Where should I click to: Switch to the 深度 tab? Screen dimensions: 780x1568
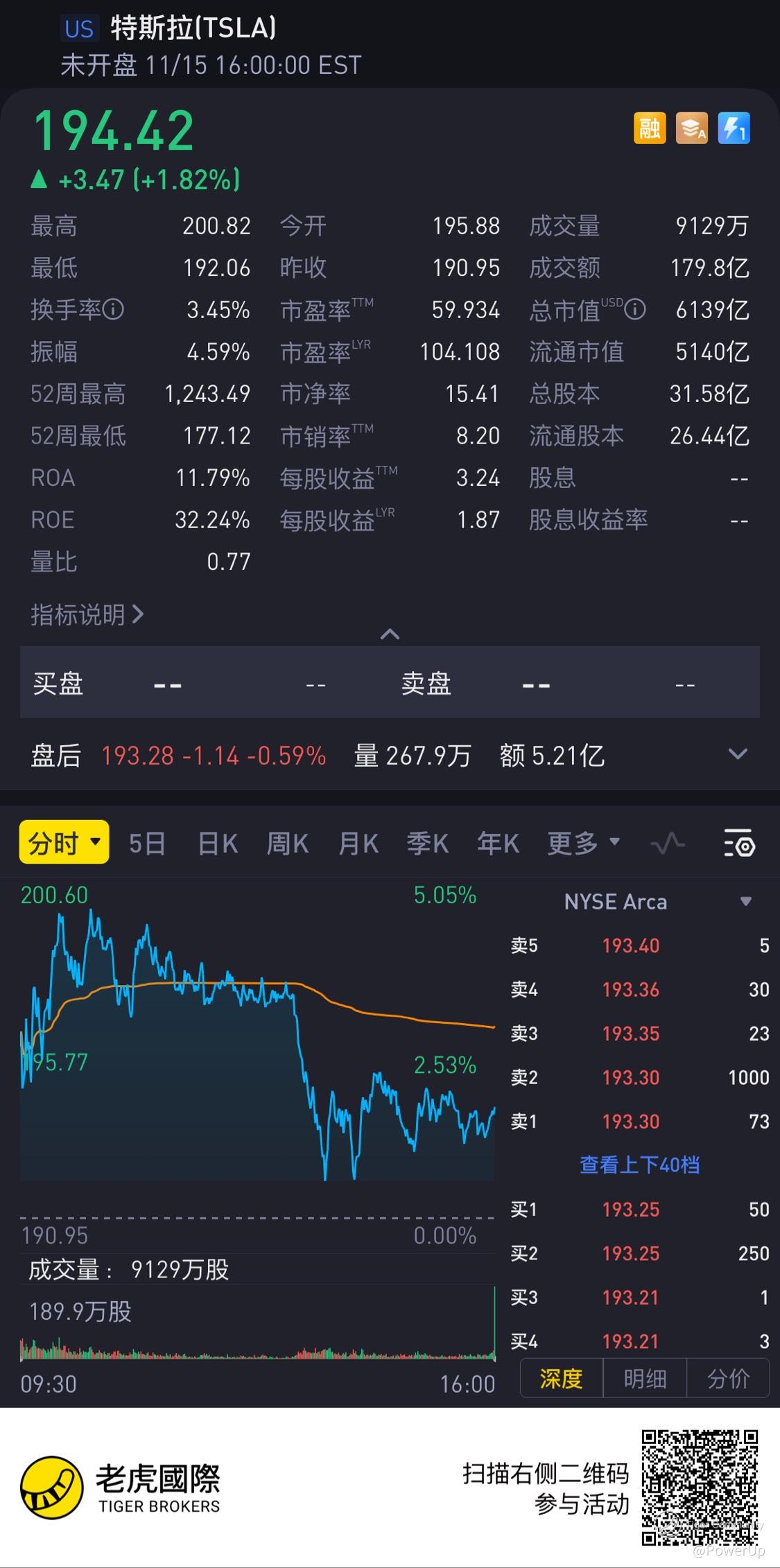click(x=562, y=1379)
